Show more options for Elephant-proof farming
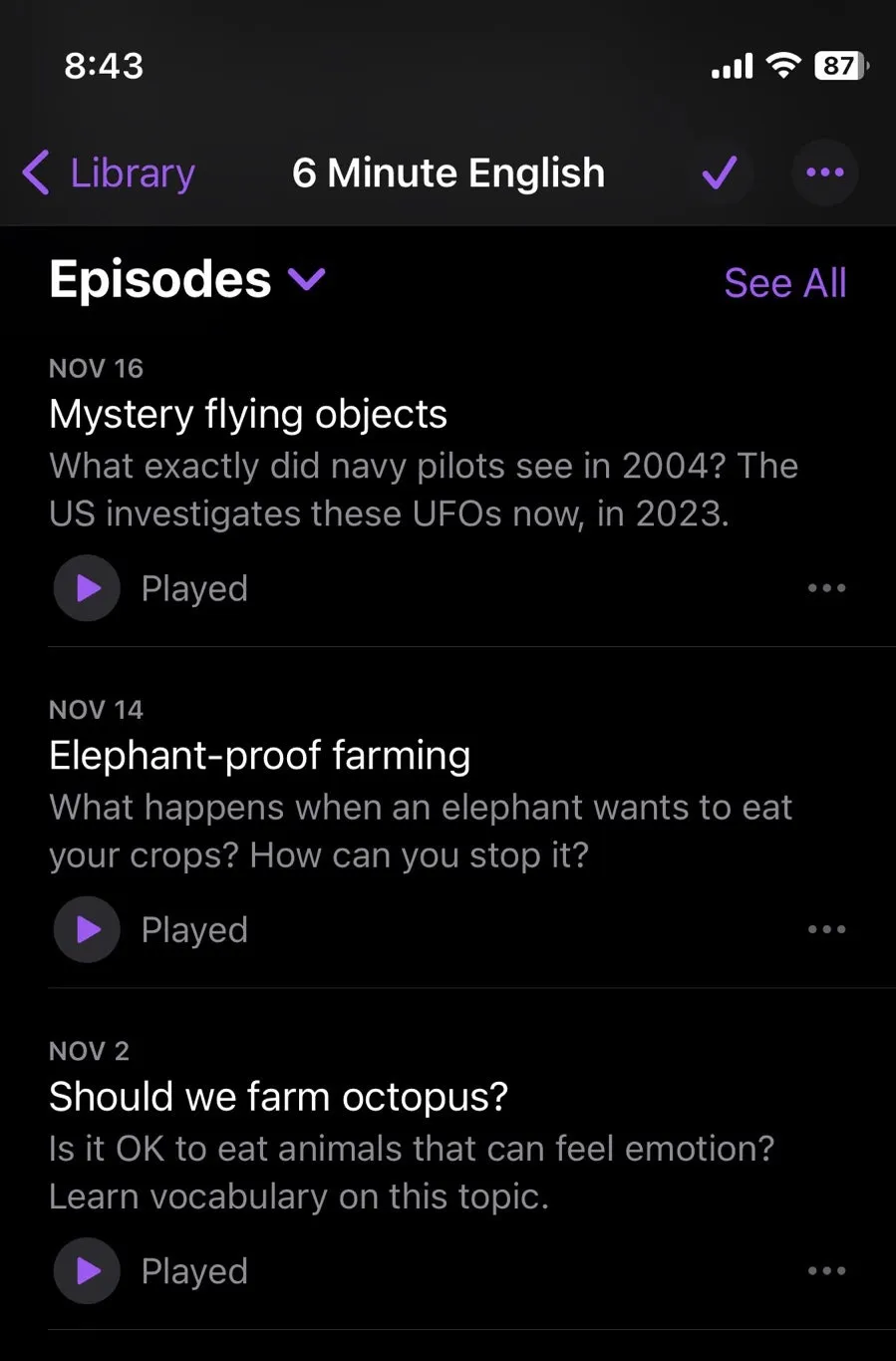The height and width of the screenshot is (1361, 896). pyautogui.click(x=826, y=929)
